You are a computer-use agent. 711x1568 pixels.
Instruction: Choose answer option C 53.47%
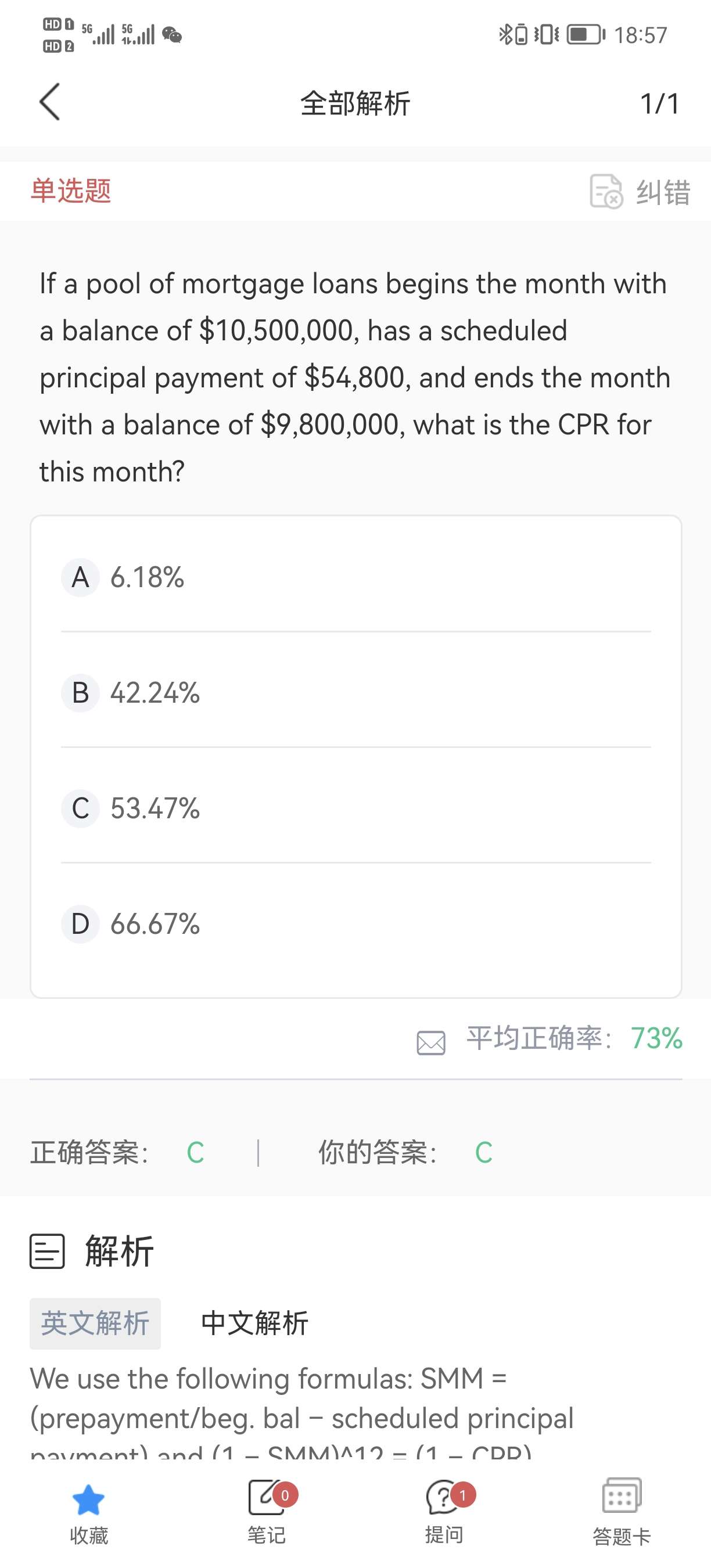coord(155,808)
